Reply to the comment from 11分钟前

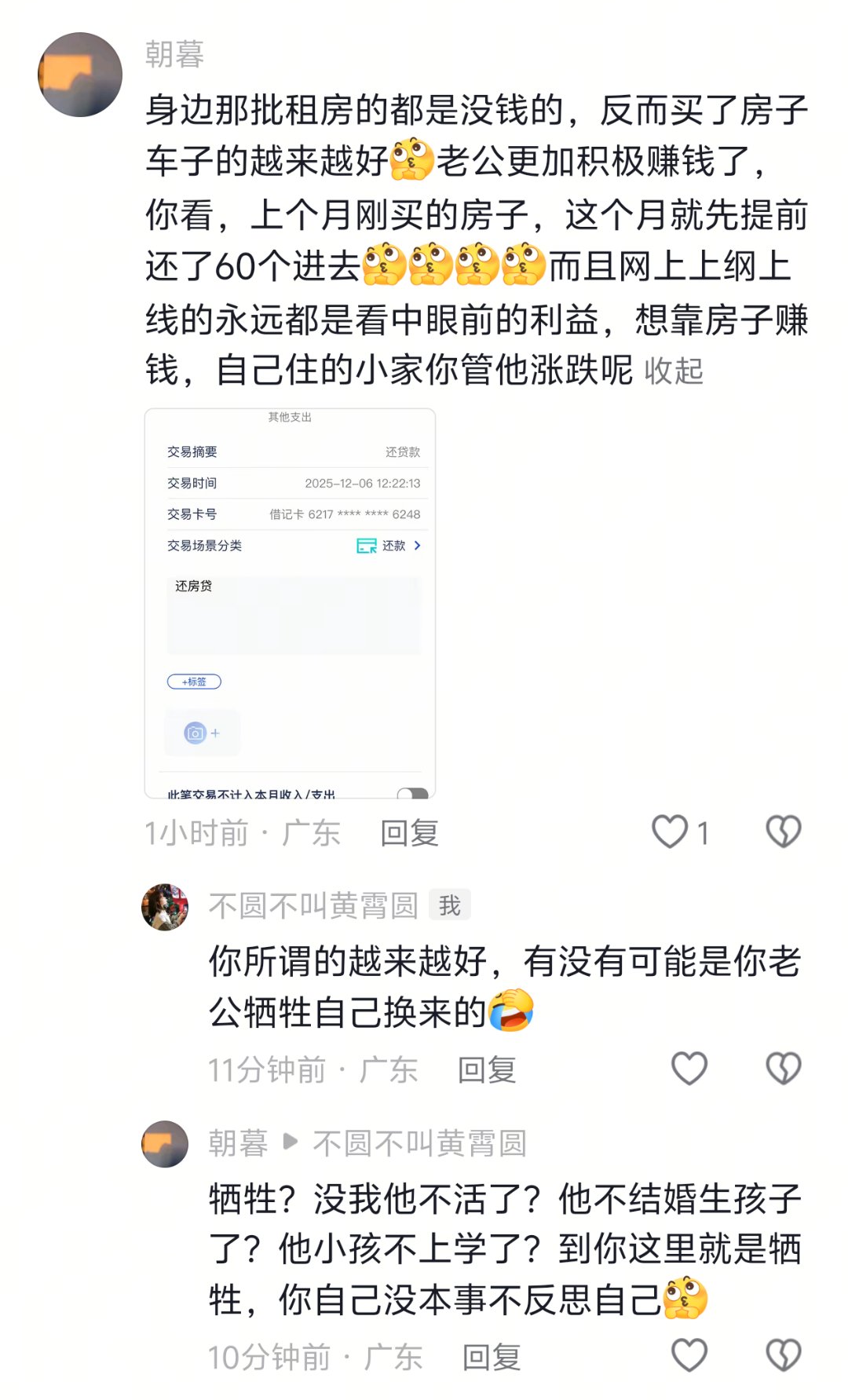click(487, 1069)
